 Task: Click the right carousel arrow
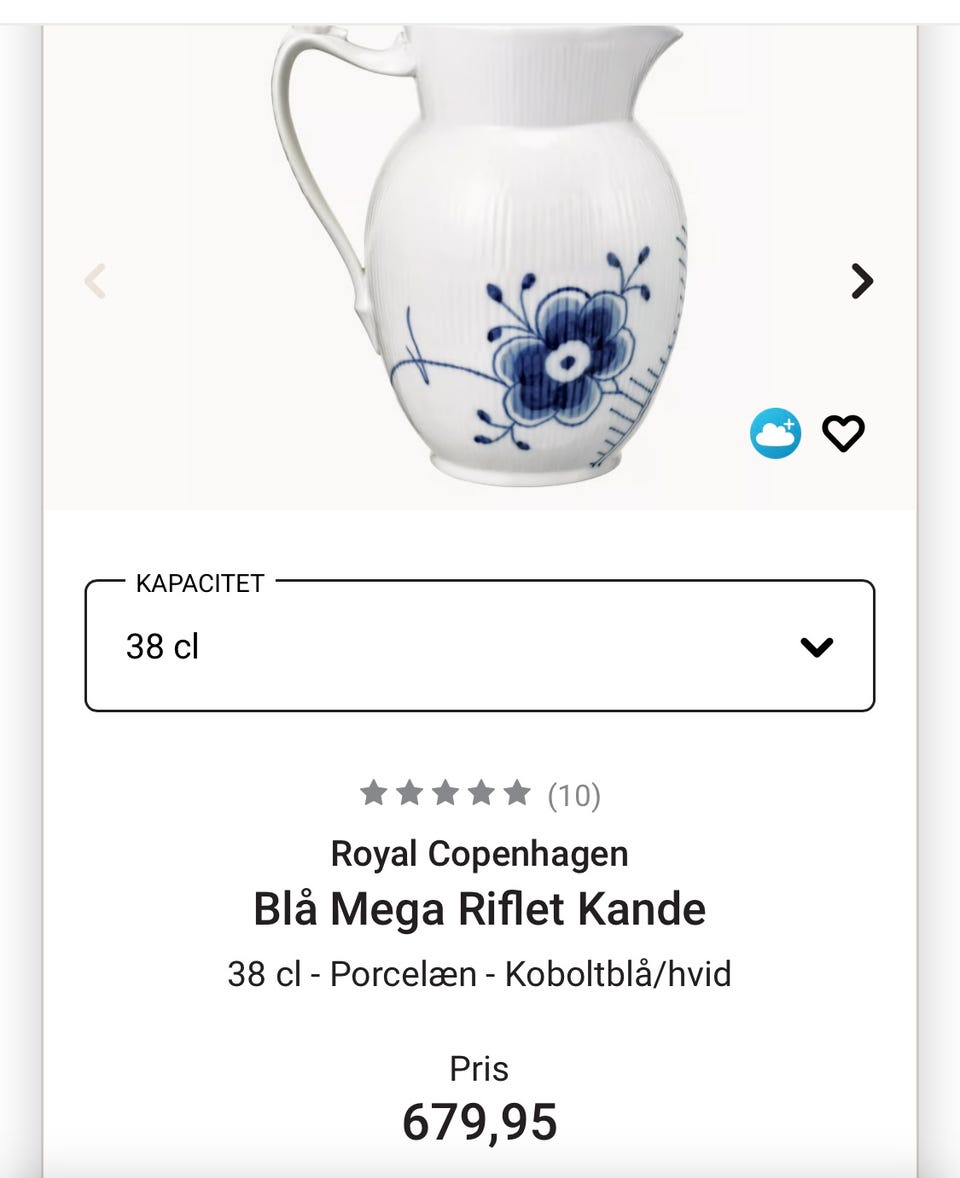[x=861, y=282]
